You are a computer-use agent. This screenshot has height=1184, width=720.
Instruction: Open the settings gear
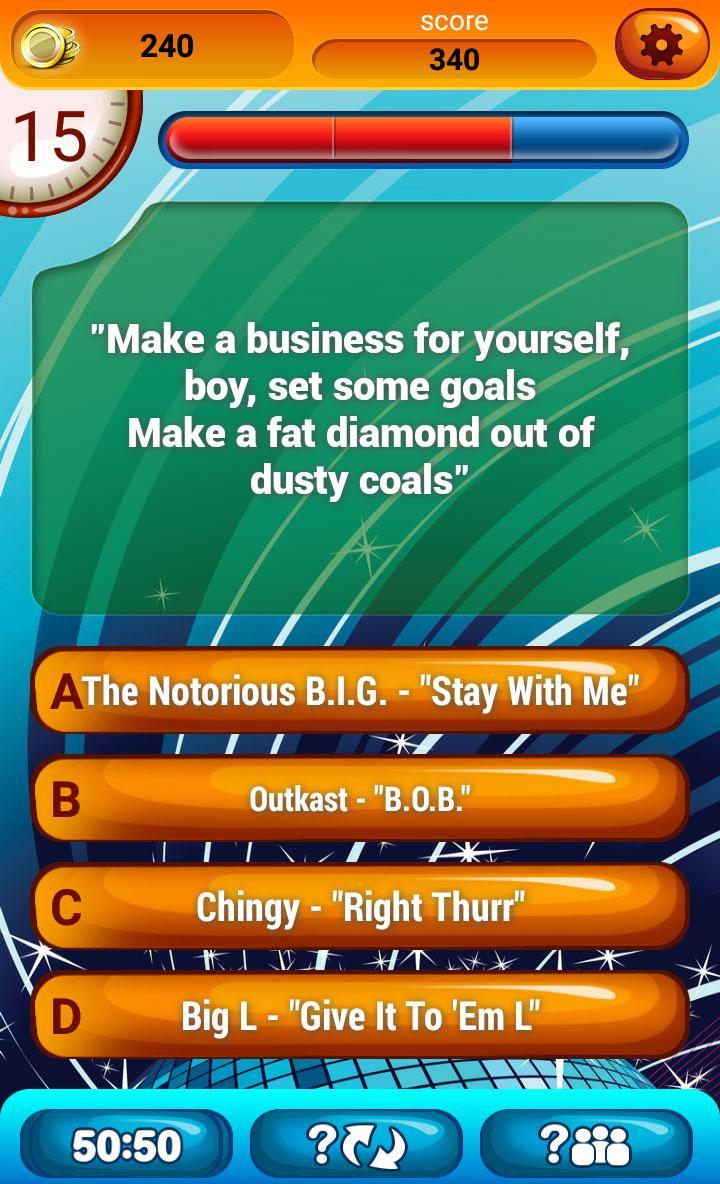pos(661,44)
